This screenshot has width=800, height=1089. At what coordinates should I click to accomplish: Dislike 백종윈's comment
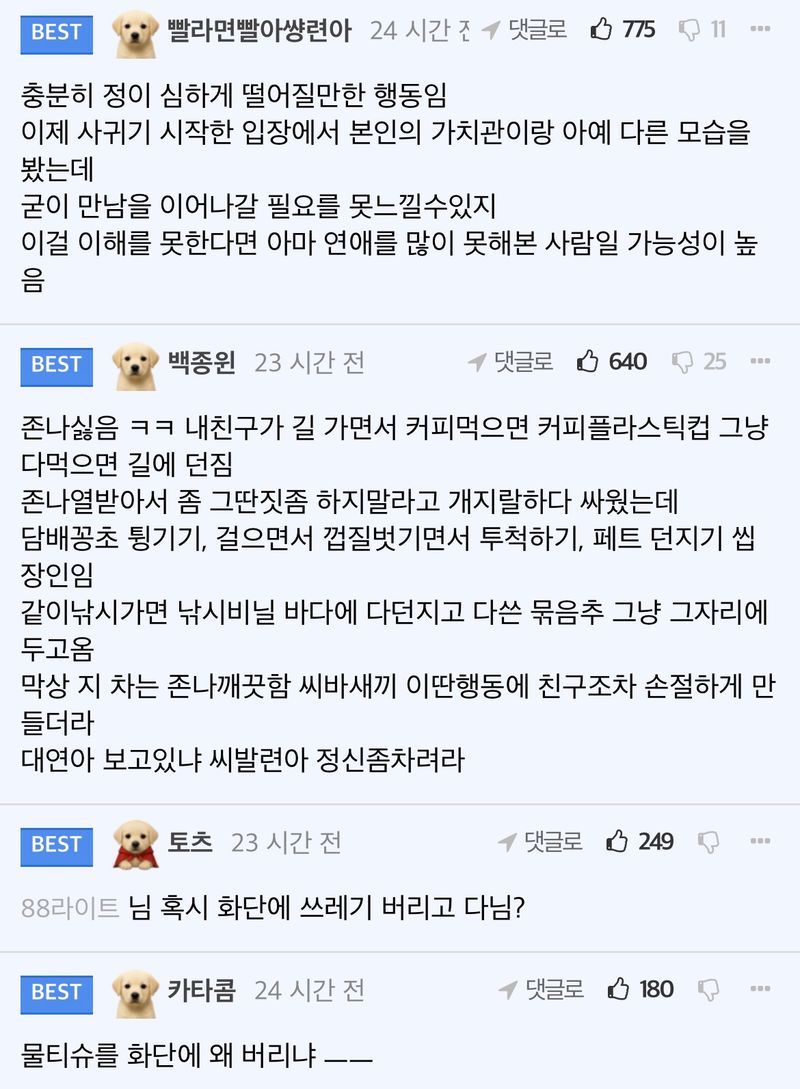point(683,362)
